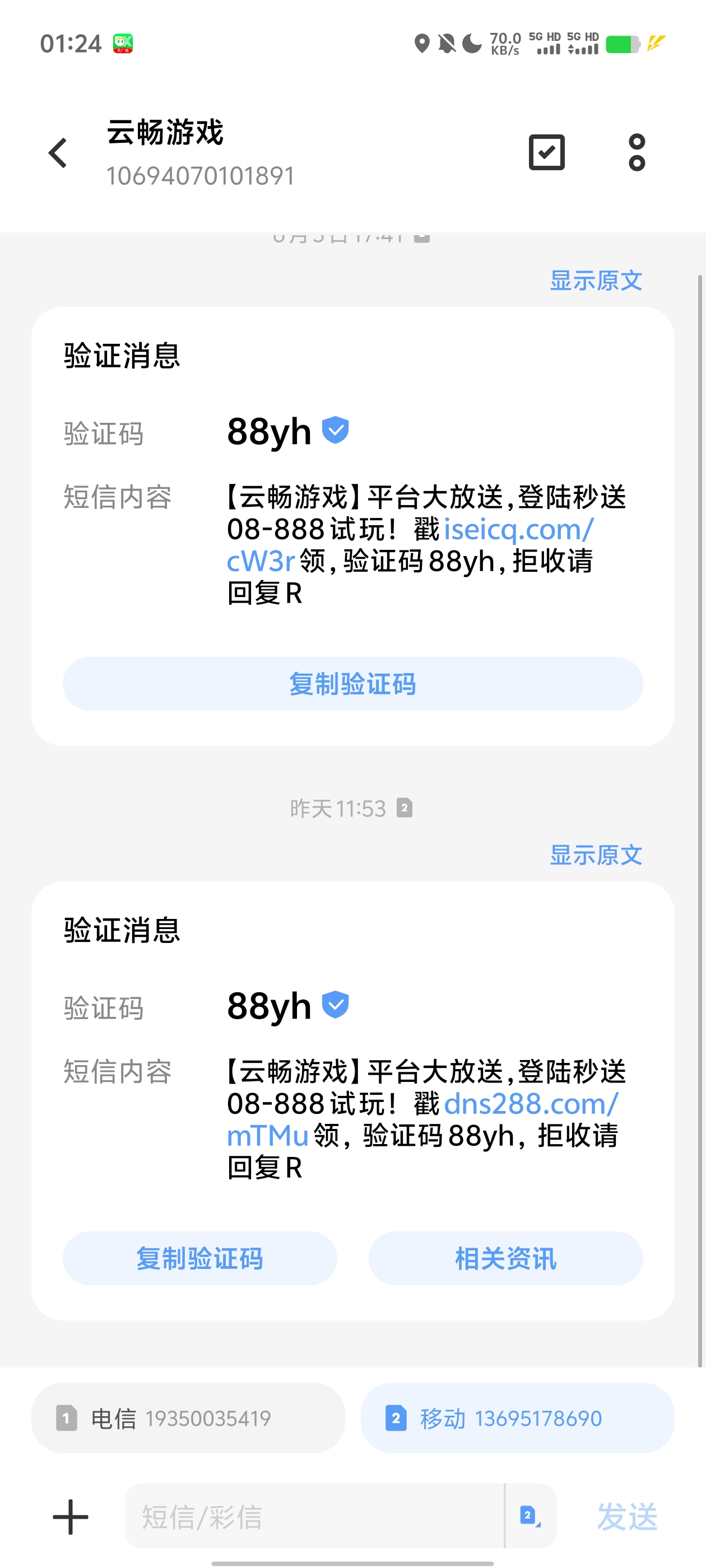The height and width of the screenshot is (1568, 706).
Task: Open the plus attachment menu
Action: [x=71, y=1516]
